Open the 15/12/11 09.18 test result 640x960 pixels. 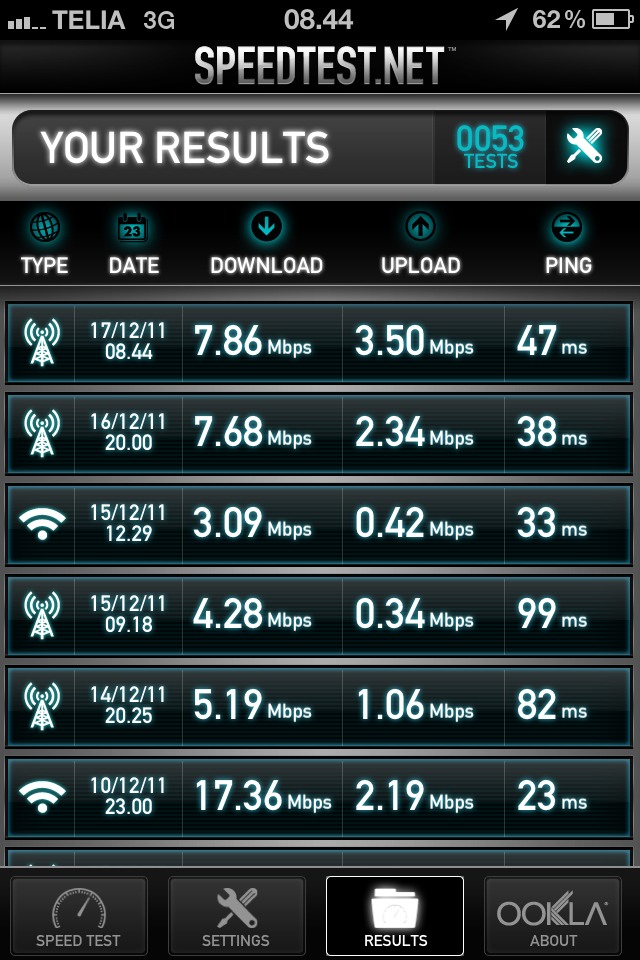[319, 616]
